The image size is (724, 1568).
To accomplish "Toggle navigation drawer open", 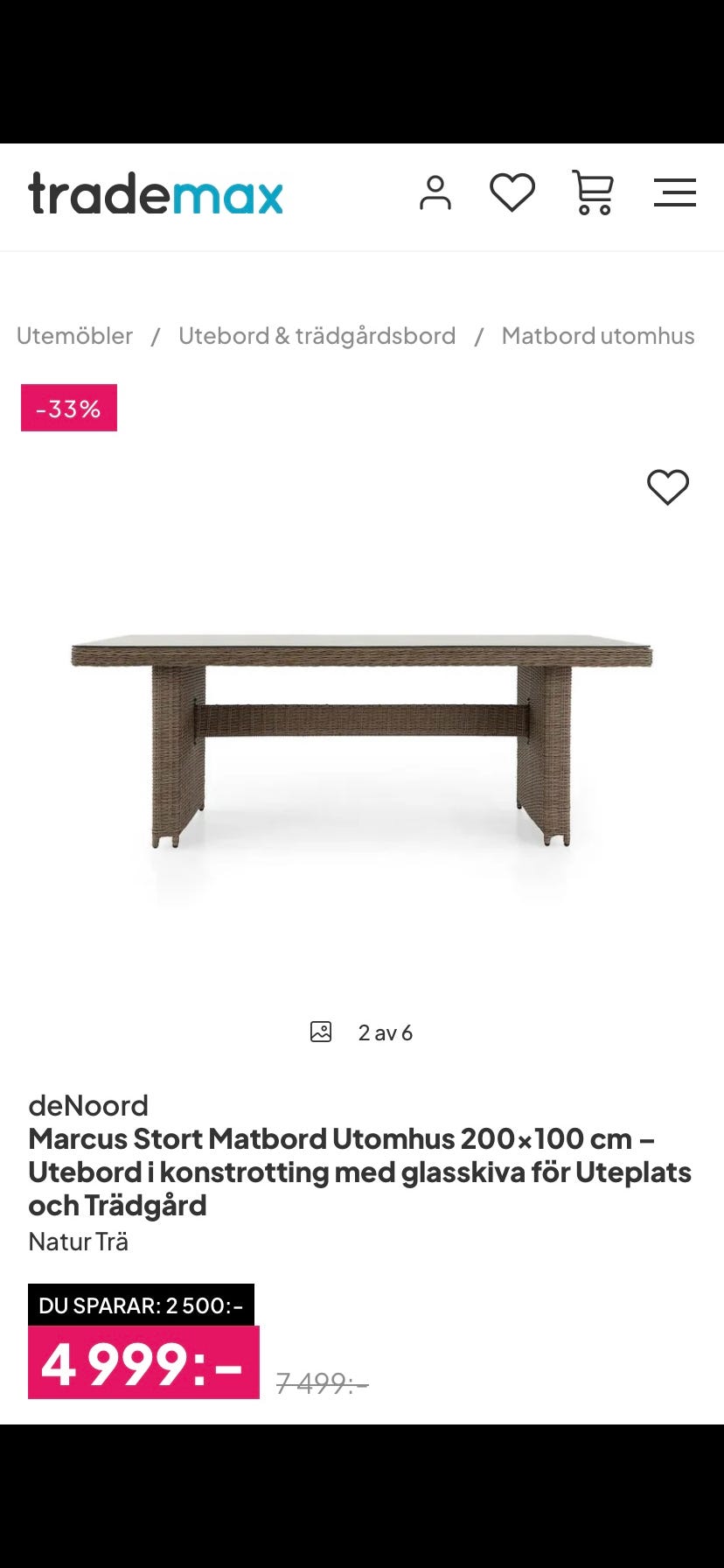I will click(674, 192).
